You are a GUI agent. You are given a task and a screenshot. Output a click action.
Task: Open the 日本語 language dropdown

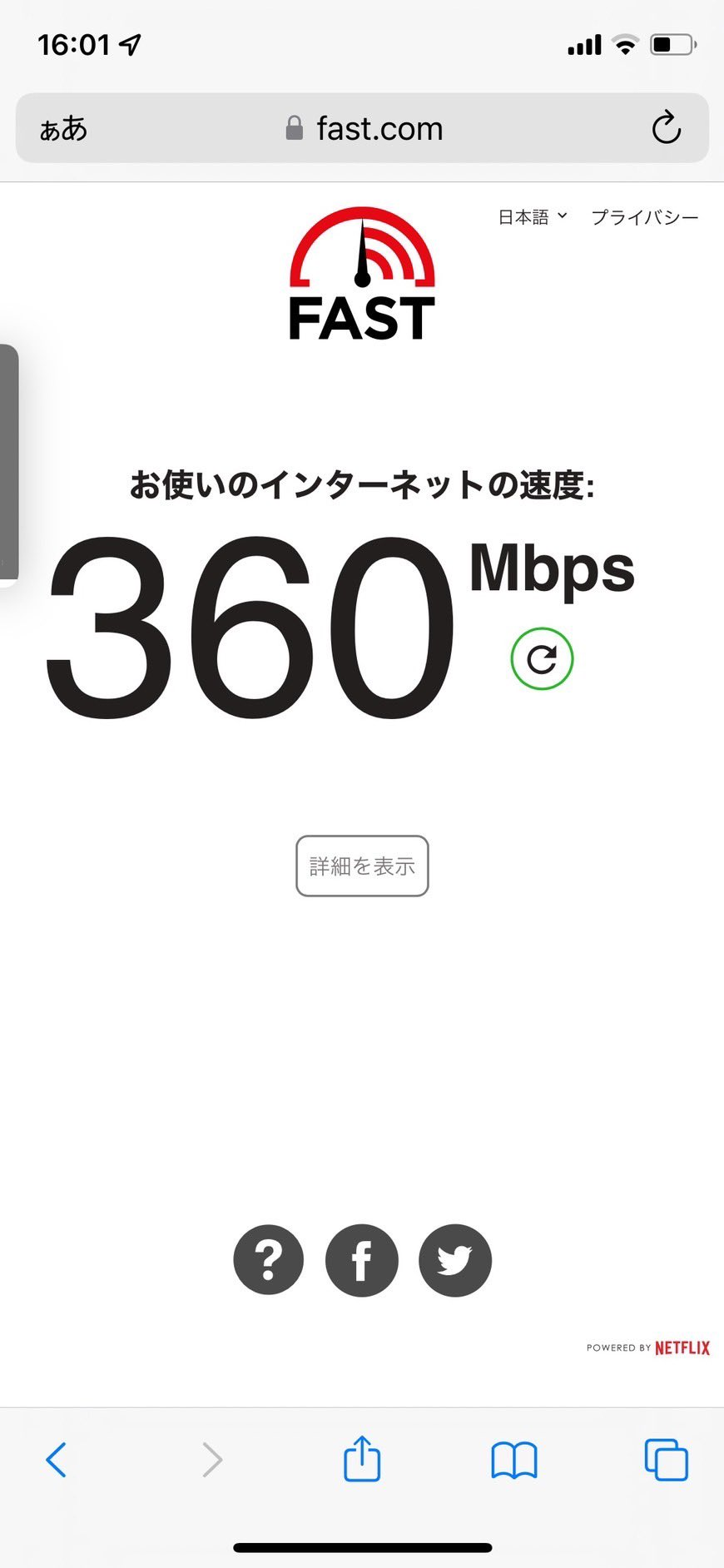pos(532,217)
